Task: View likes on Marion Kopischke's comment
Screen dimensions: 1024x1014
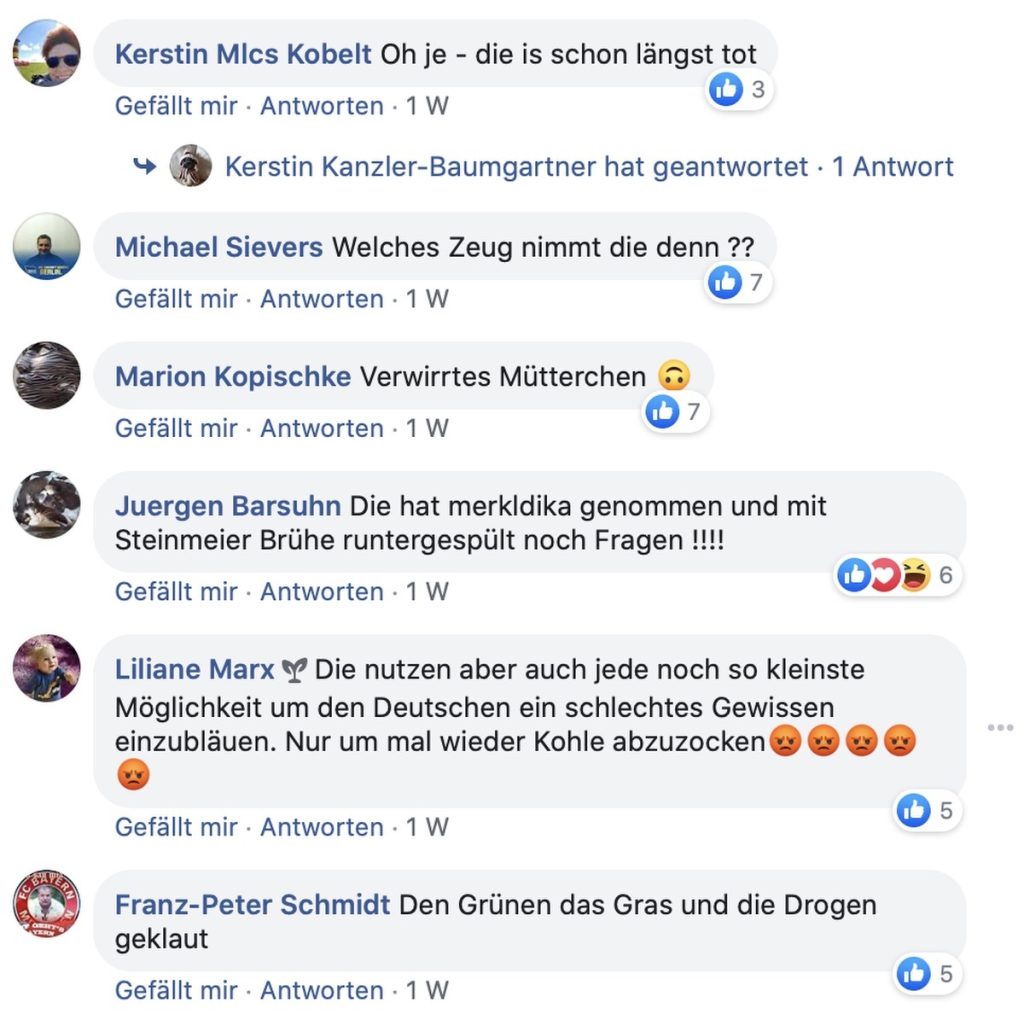Action: click(x=676, y=411)
